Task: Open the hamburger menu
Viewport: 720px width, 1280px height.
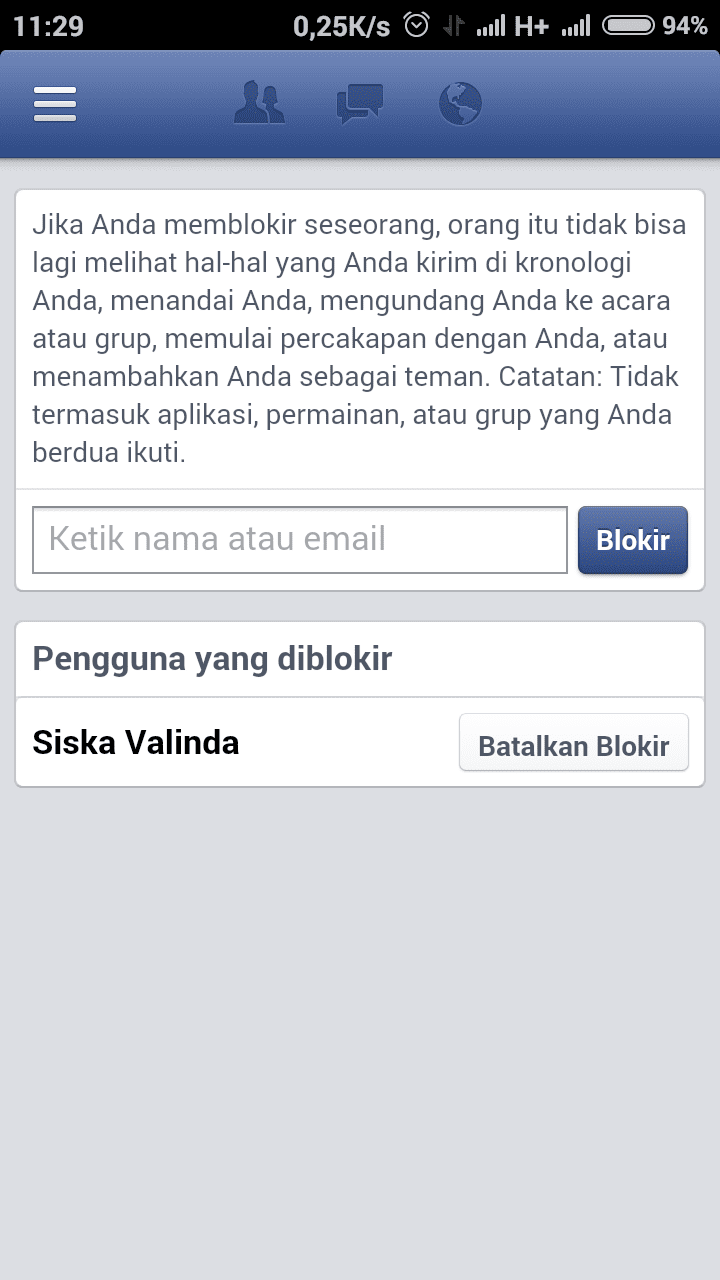Action: click(x=55, y=104)
